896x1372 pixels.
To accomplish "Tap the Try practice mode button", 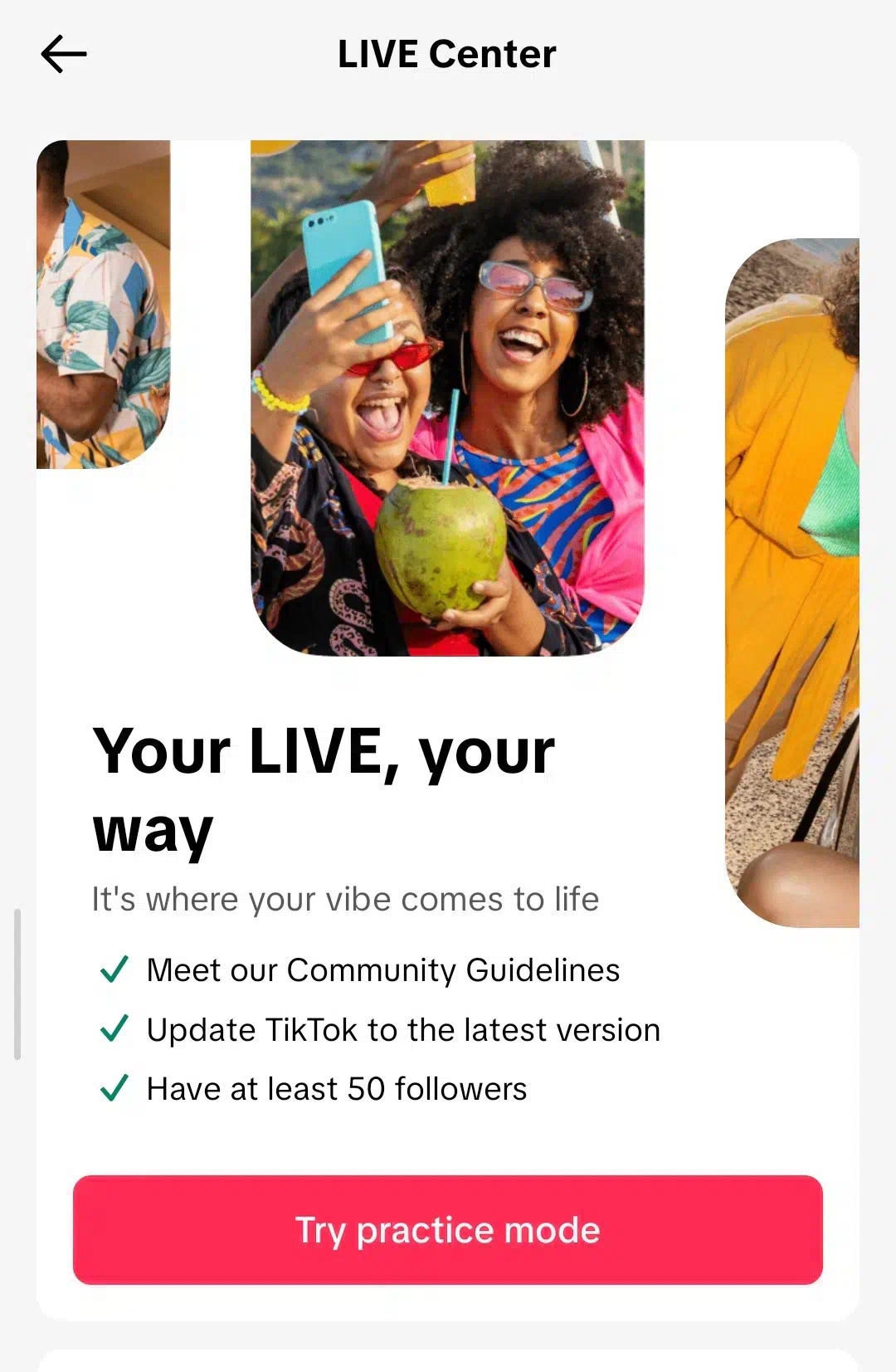I will coord(448,1229).
